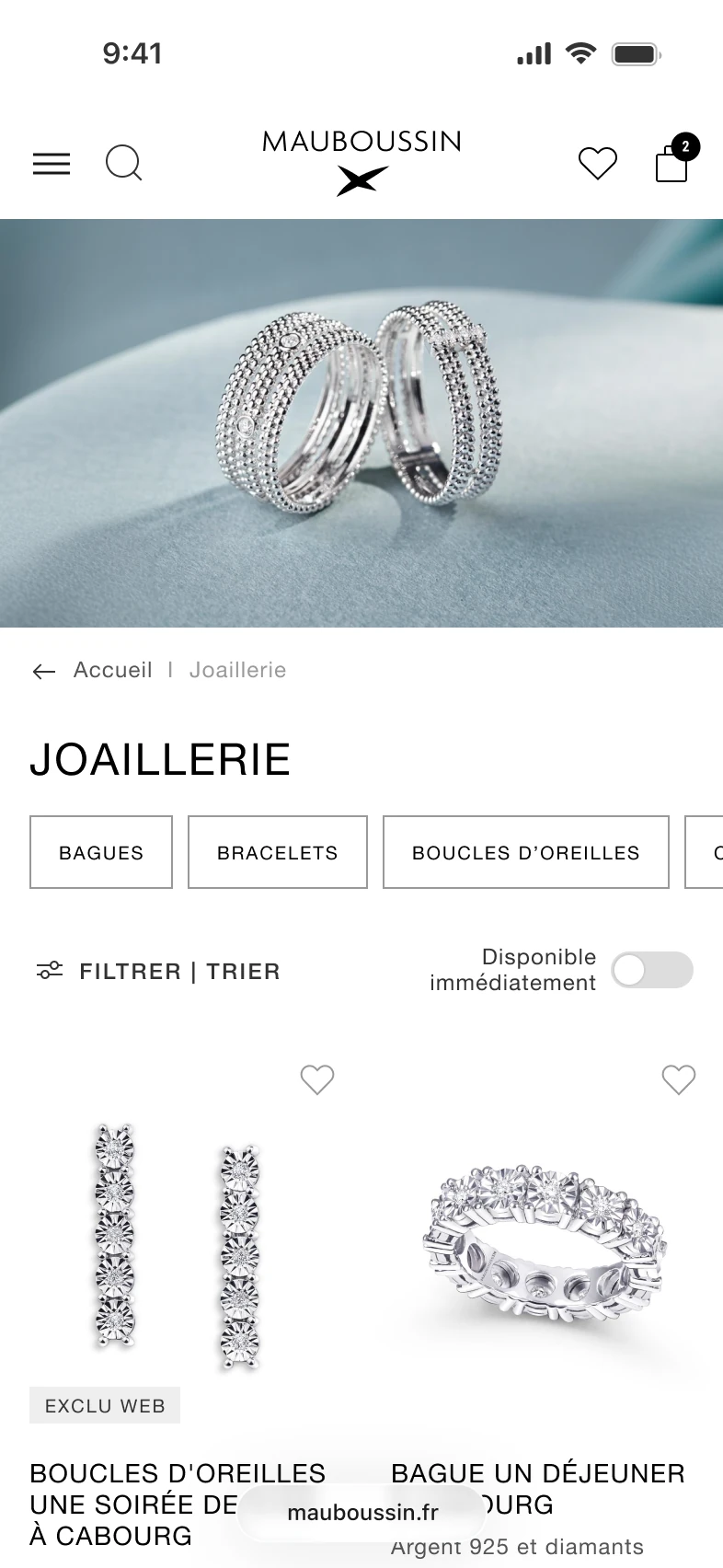The image size is (723, 1568).
Task: Select the Boucles d'oreilles chip
Action: [x=525, y=852]
